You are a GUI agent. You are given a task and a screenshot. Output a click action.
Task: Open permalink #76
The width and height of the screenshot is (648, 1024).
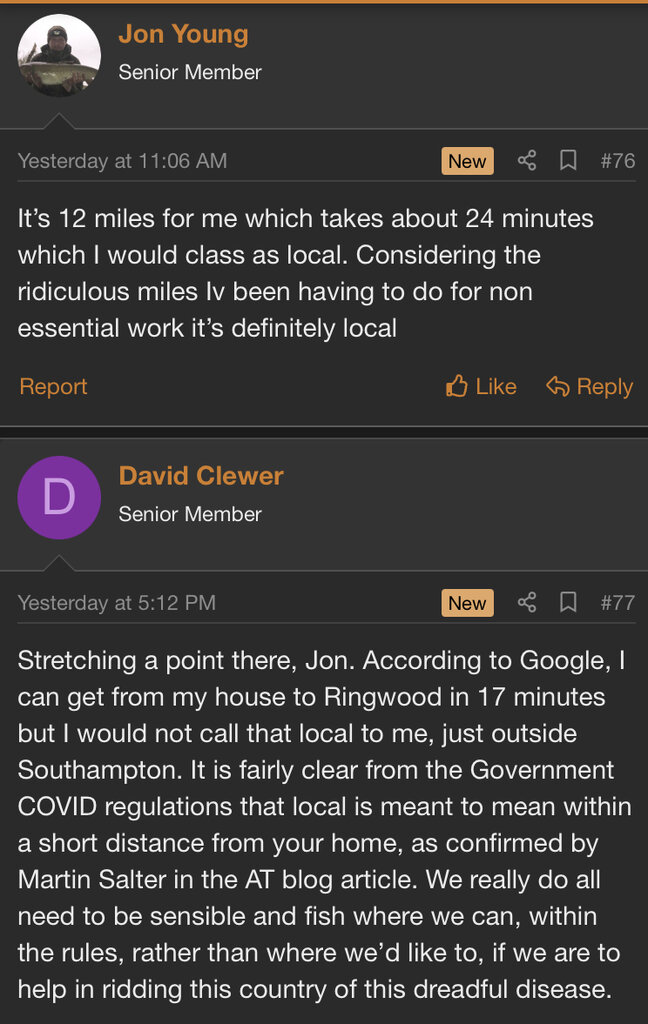[x=617, y=160]
